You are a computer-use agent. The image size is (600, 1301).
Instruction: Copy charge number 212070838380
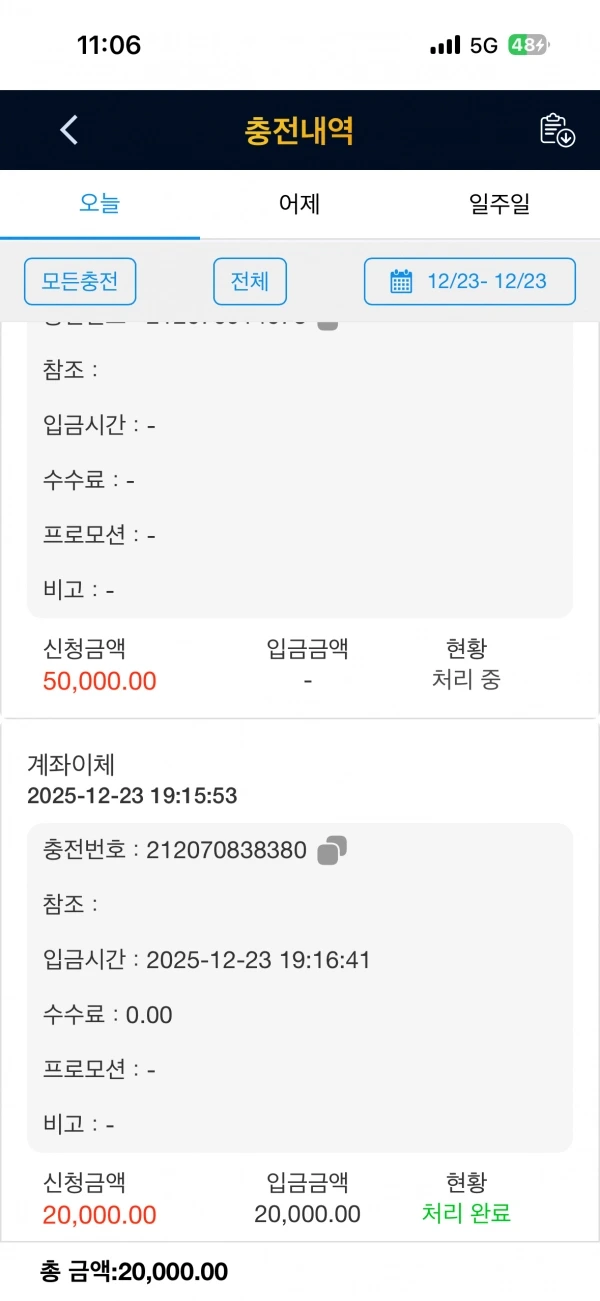point(332,851)
